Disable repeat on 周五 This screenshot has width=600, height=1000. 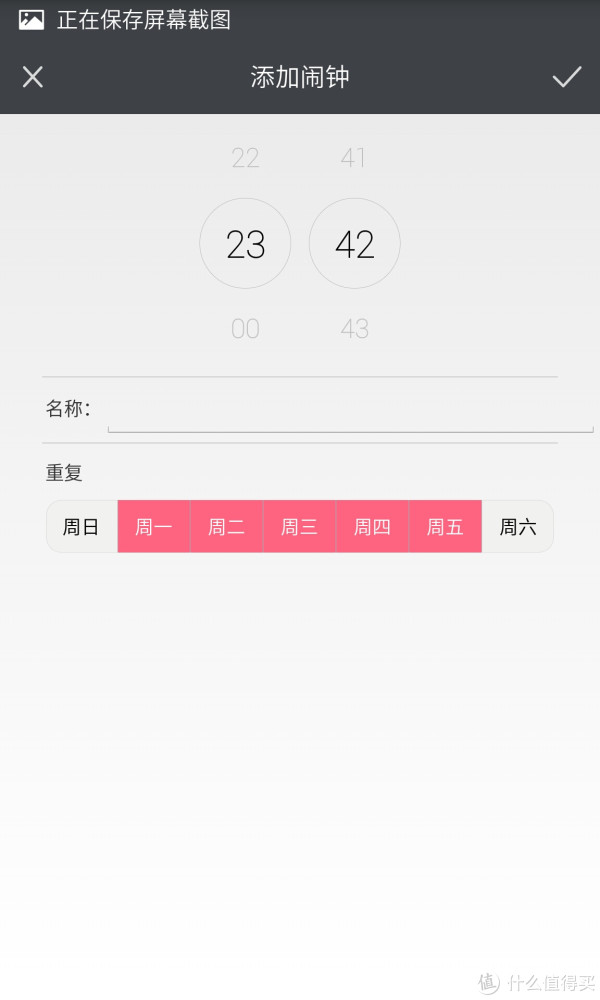(446, 527)
